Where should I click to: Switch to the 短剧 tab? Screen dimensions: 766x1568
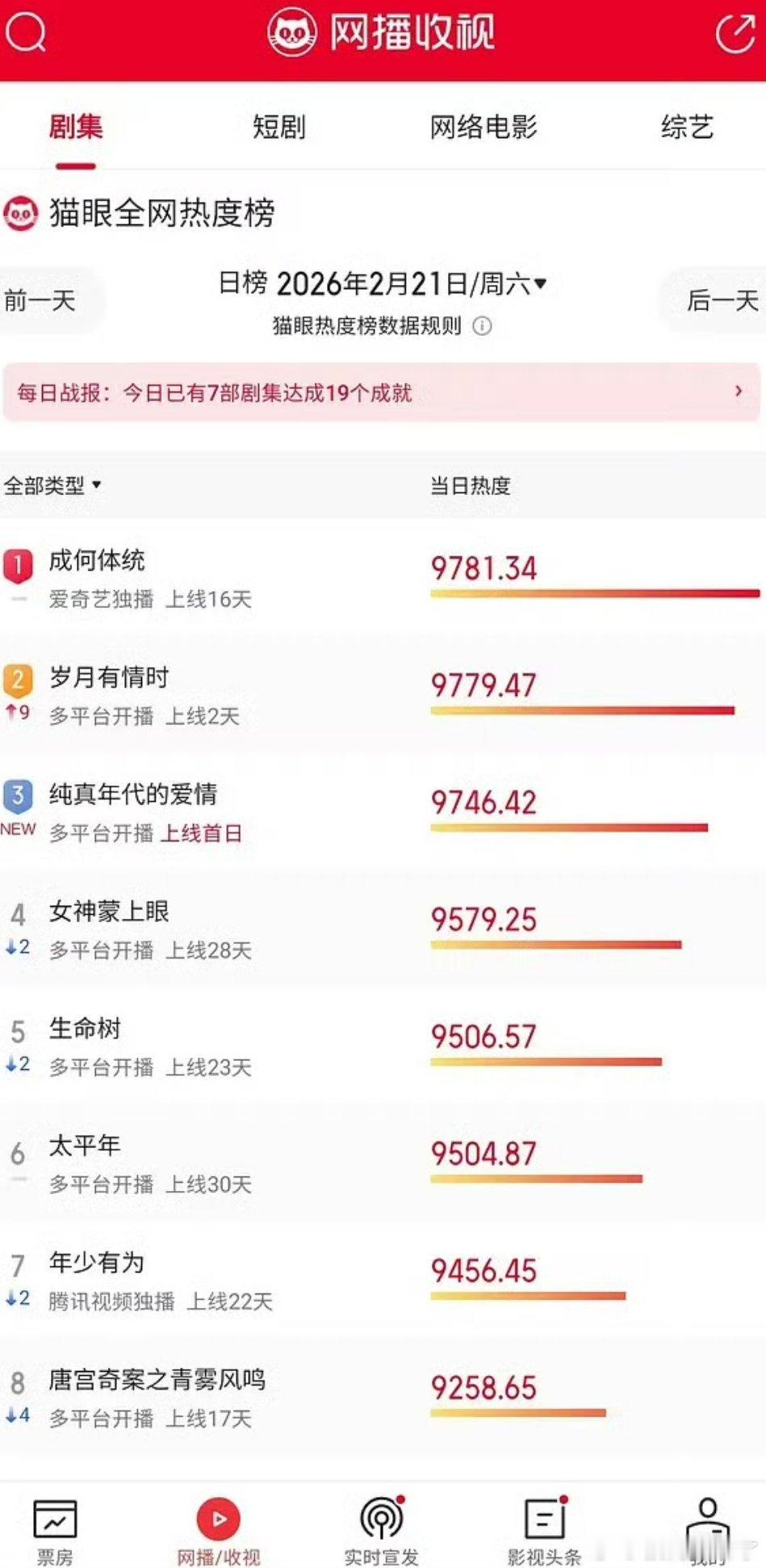[x=278, y=128]
